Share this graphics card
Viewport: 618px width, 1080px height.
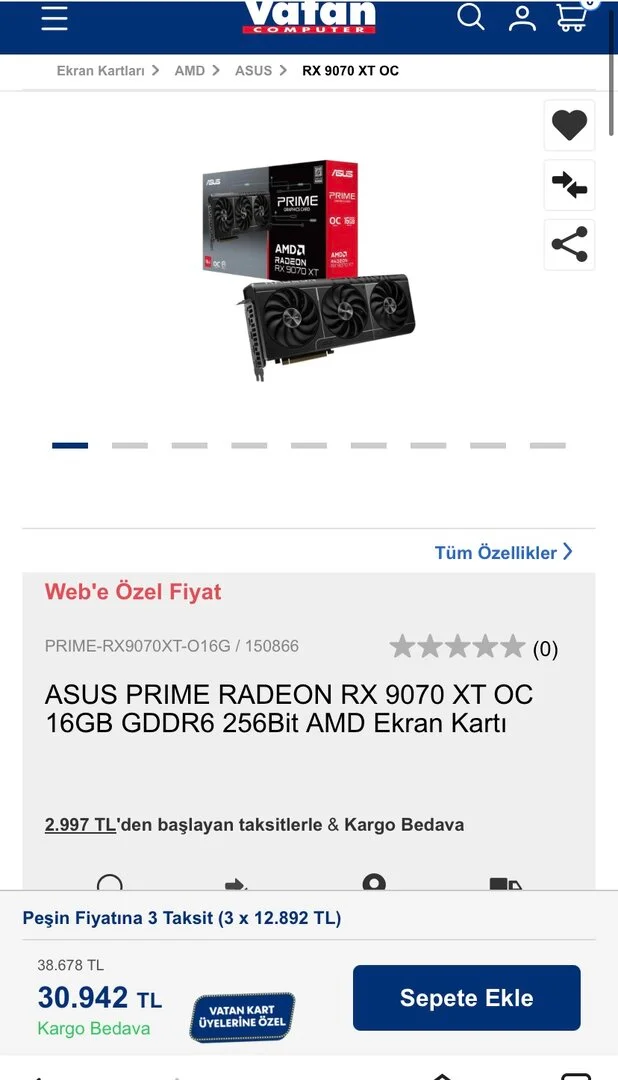(569, 245)
